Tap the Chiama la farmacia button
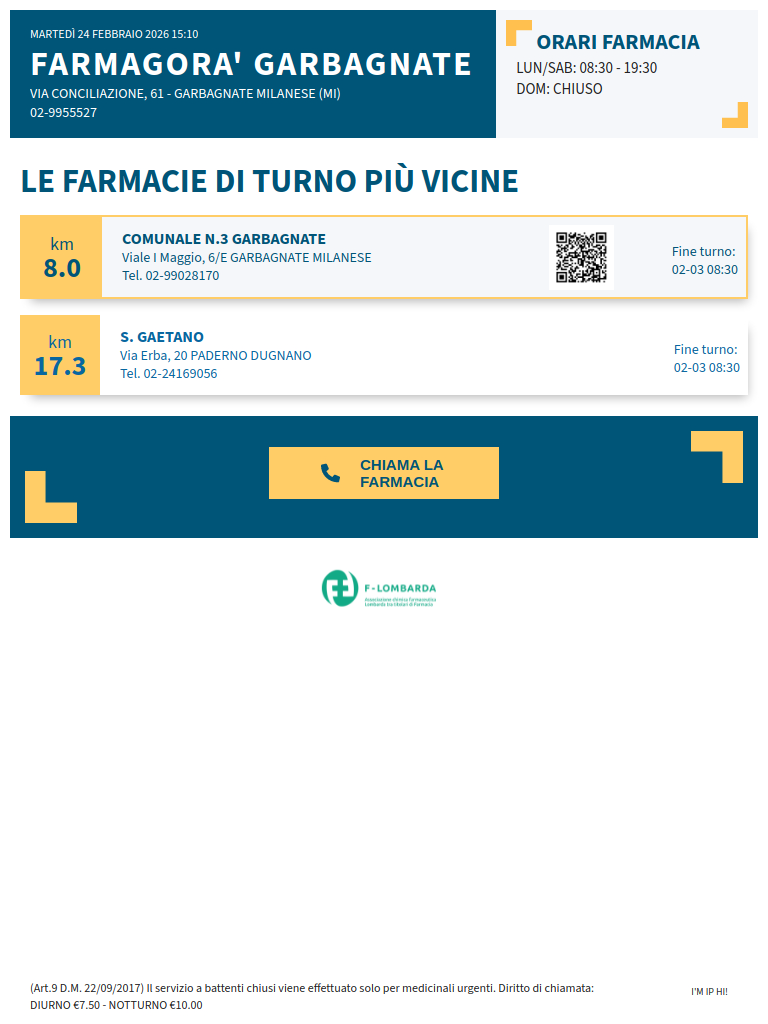 [384, 473]
